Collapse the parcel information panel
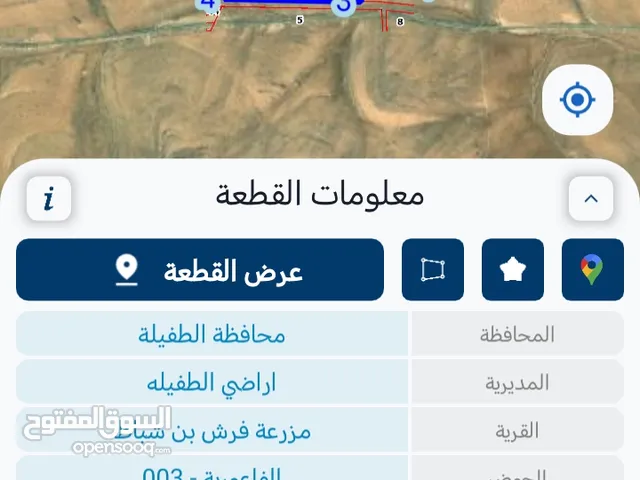This screenshot has height=480, width=640. coord(590,198)
